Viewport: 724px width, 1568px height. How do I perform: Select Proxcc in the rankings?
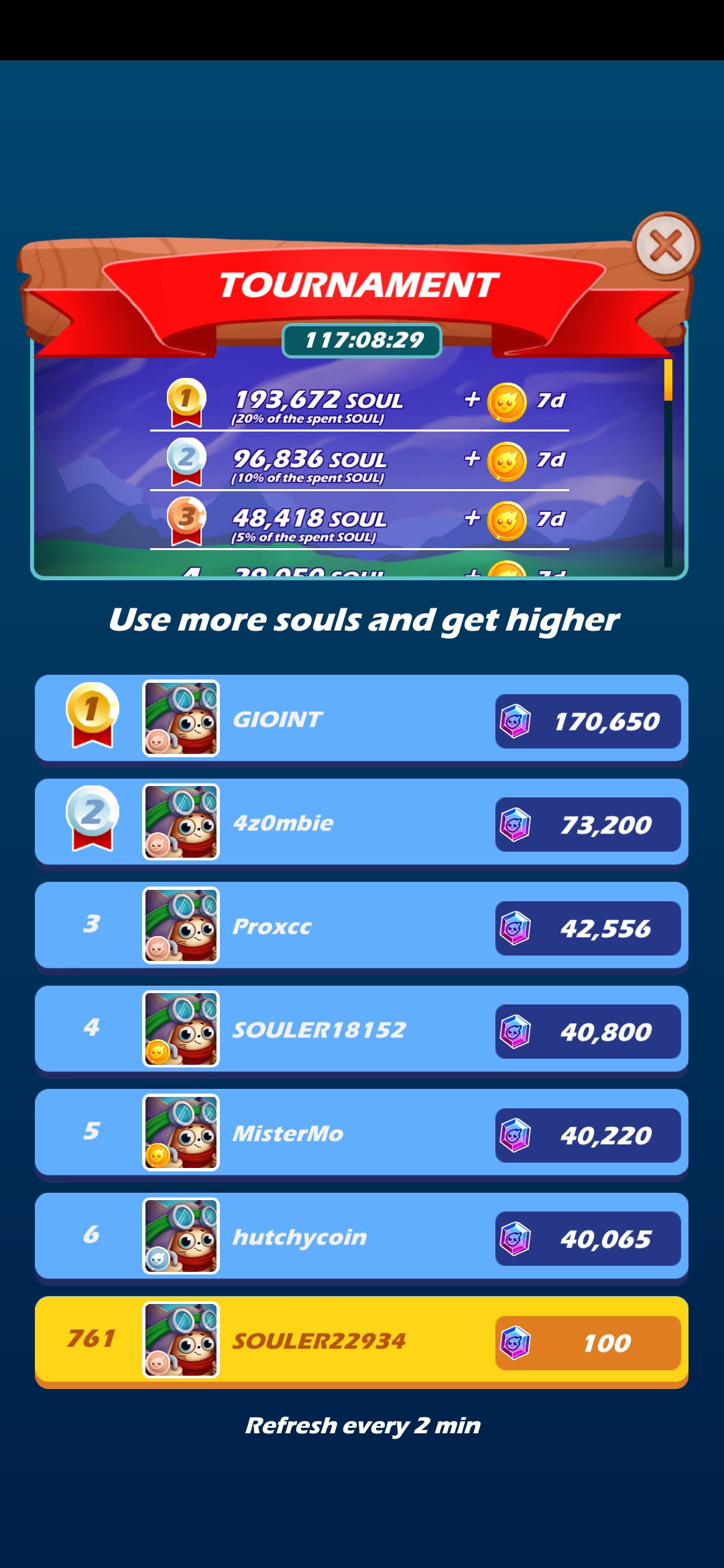point(361,926)
